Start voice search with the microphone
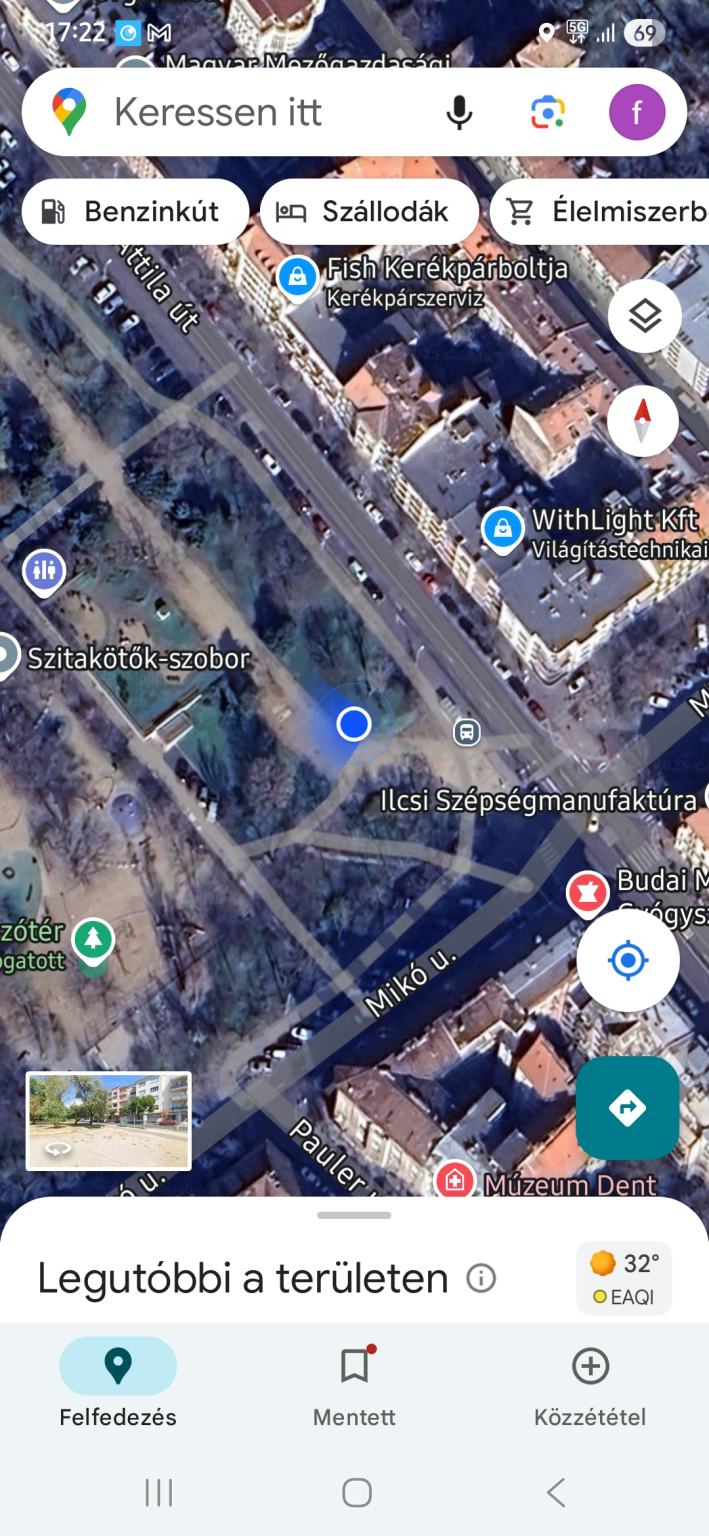This screenshot has height=1536, width=709. [x=459, y=112]
